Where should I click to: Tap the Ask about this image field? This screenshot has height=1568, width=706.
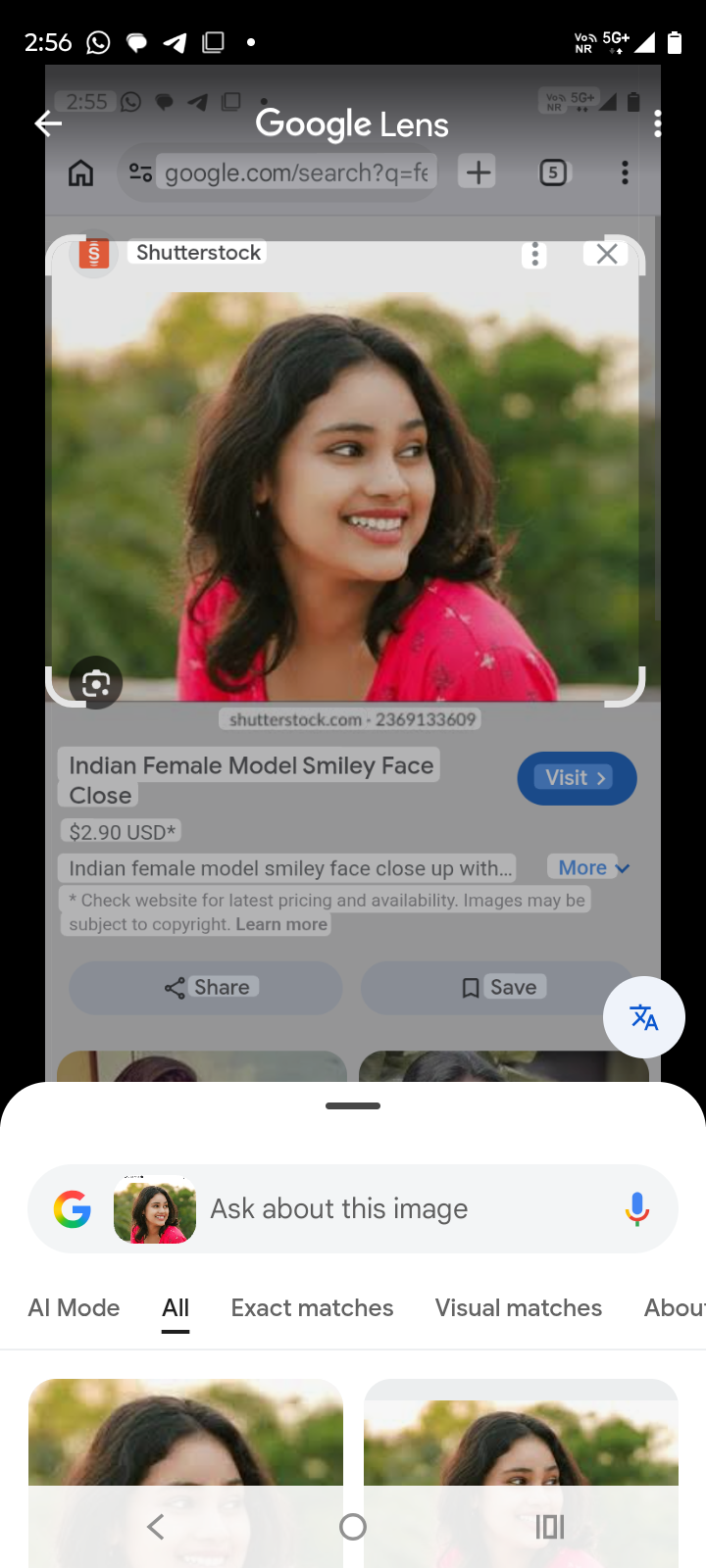pos(392,1209)
